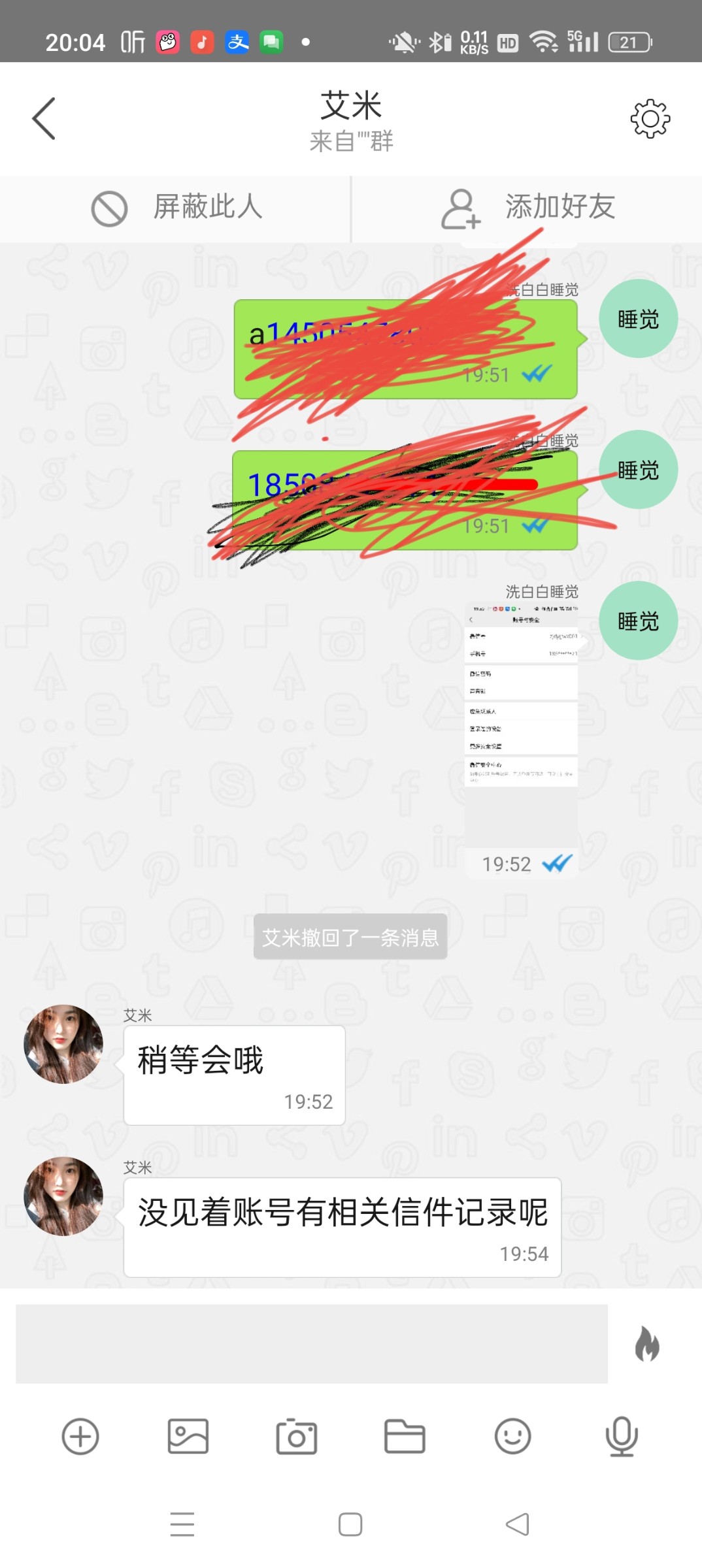
Task: Open the emoji picker
Action: pos(513,1437)
